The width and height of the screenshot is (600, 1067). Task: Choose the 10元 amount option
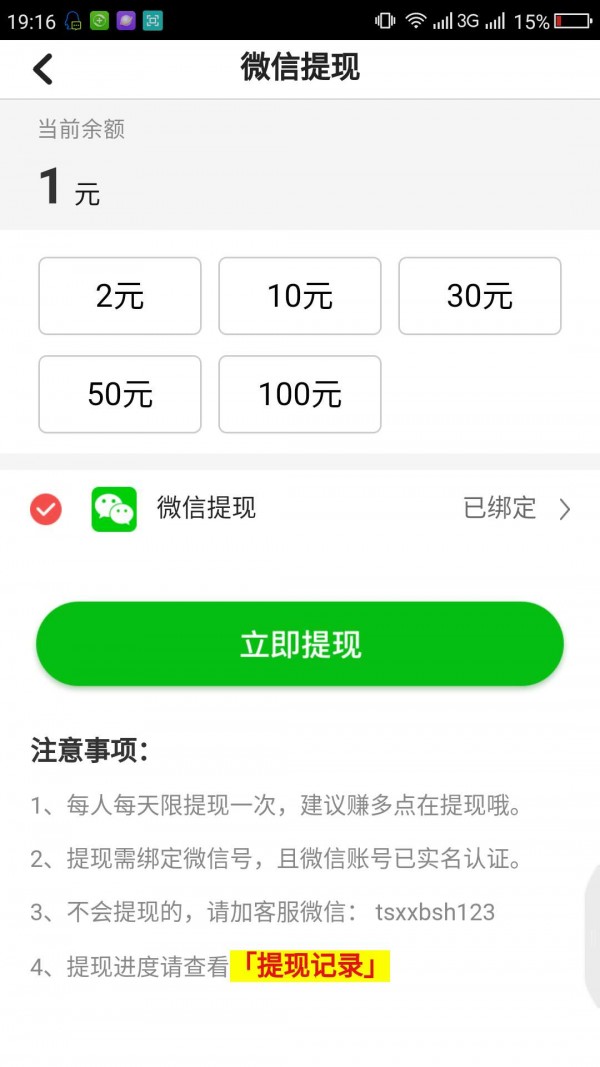click(x=300, y=296)
